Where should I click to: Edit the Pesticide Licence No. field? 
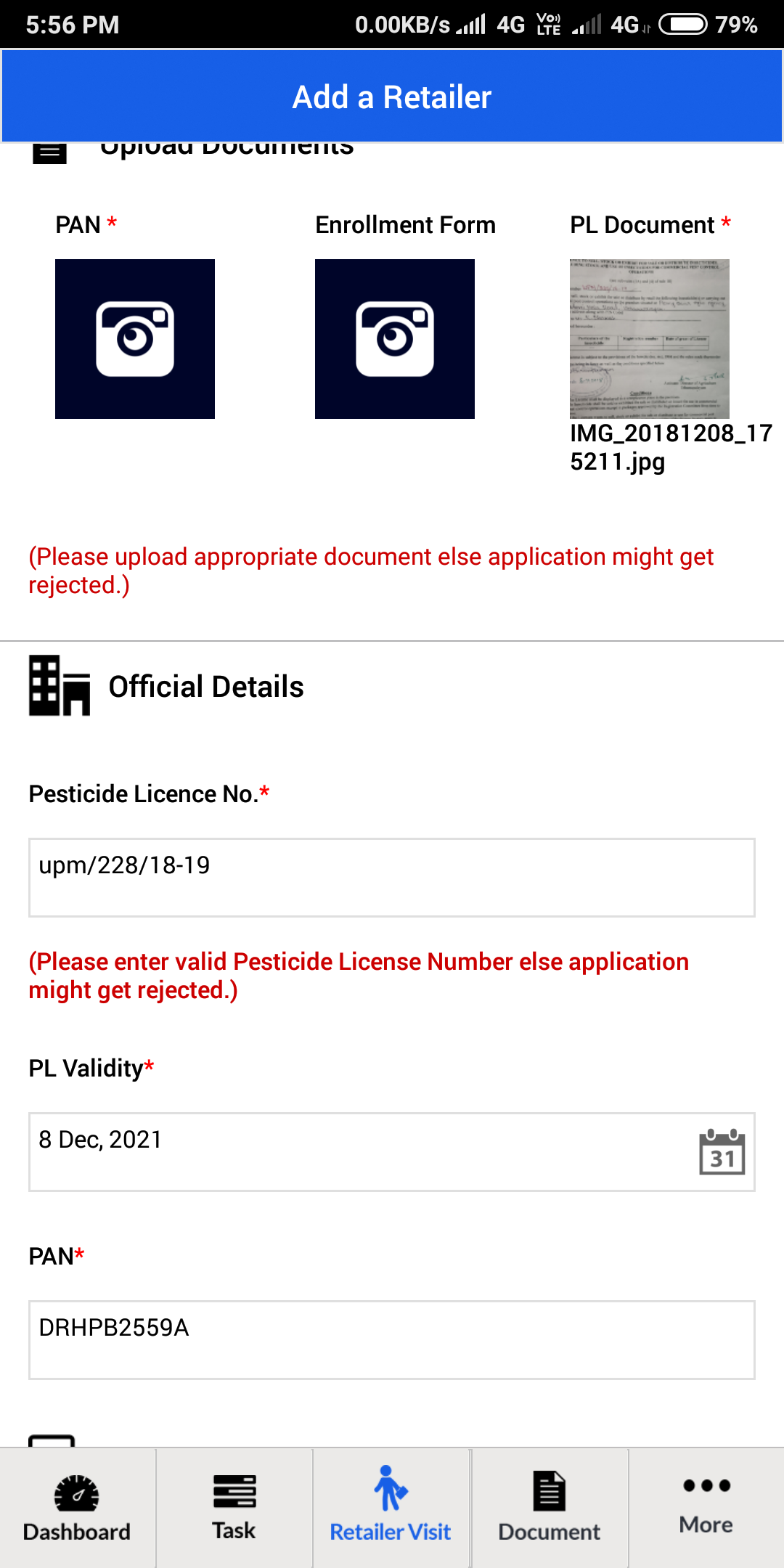(x=392, y=878)
